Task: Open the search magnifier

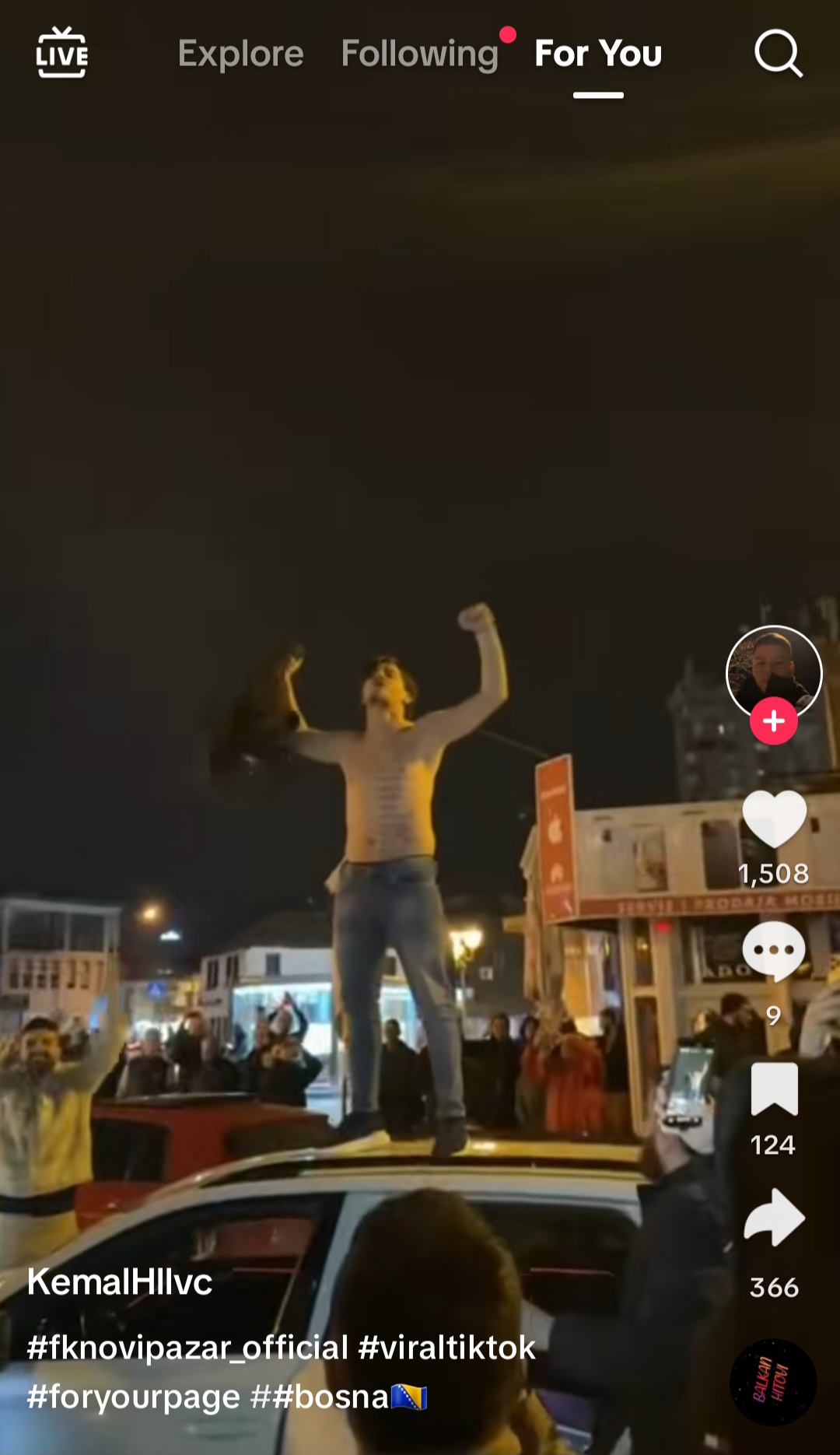Action: pos(778,54)
